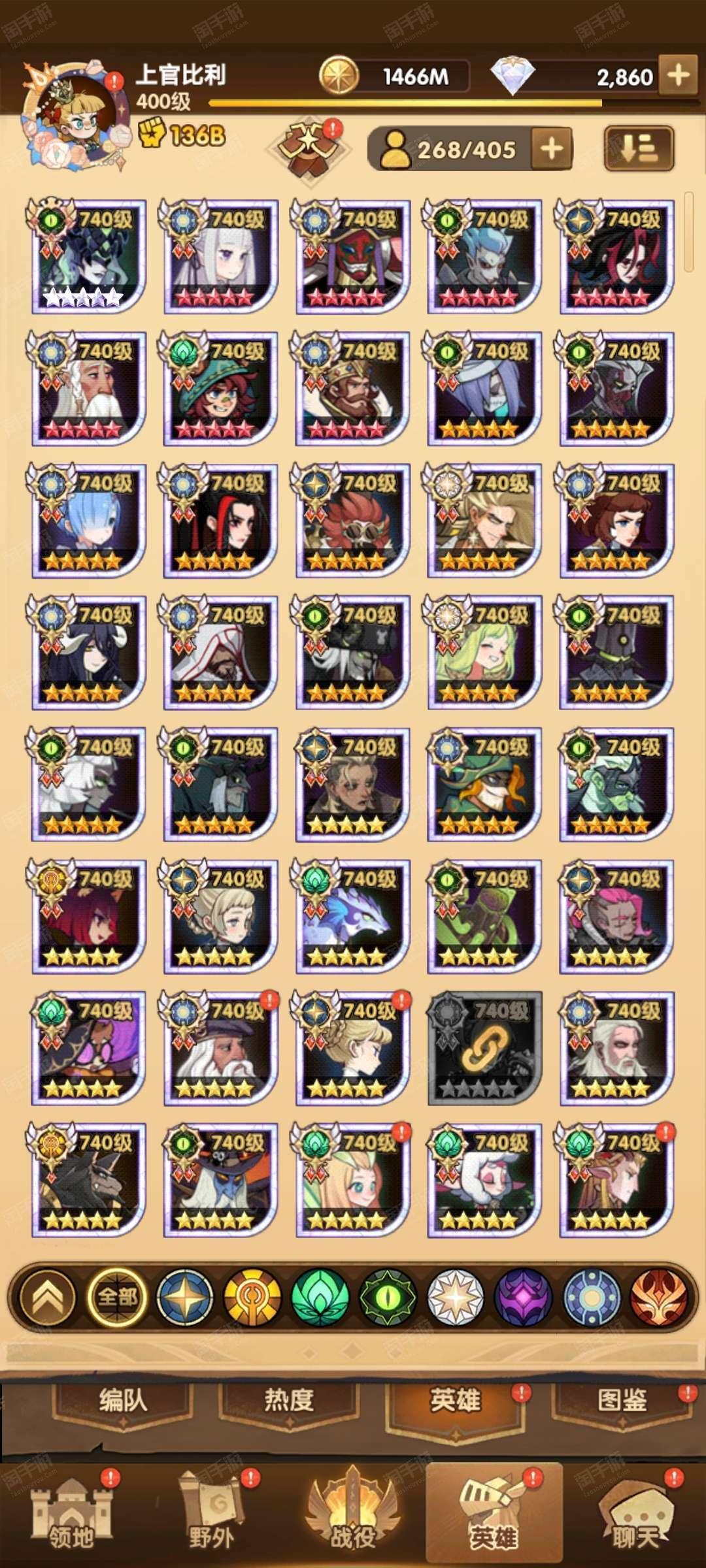Image resolution: width=706 pixels, height=1568 pixels.
Task: Go to the 野外 wilderness section
Action: click(211, 1516)
